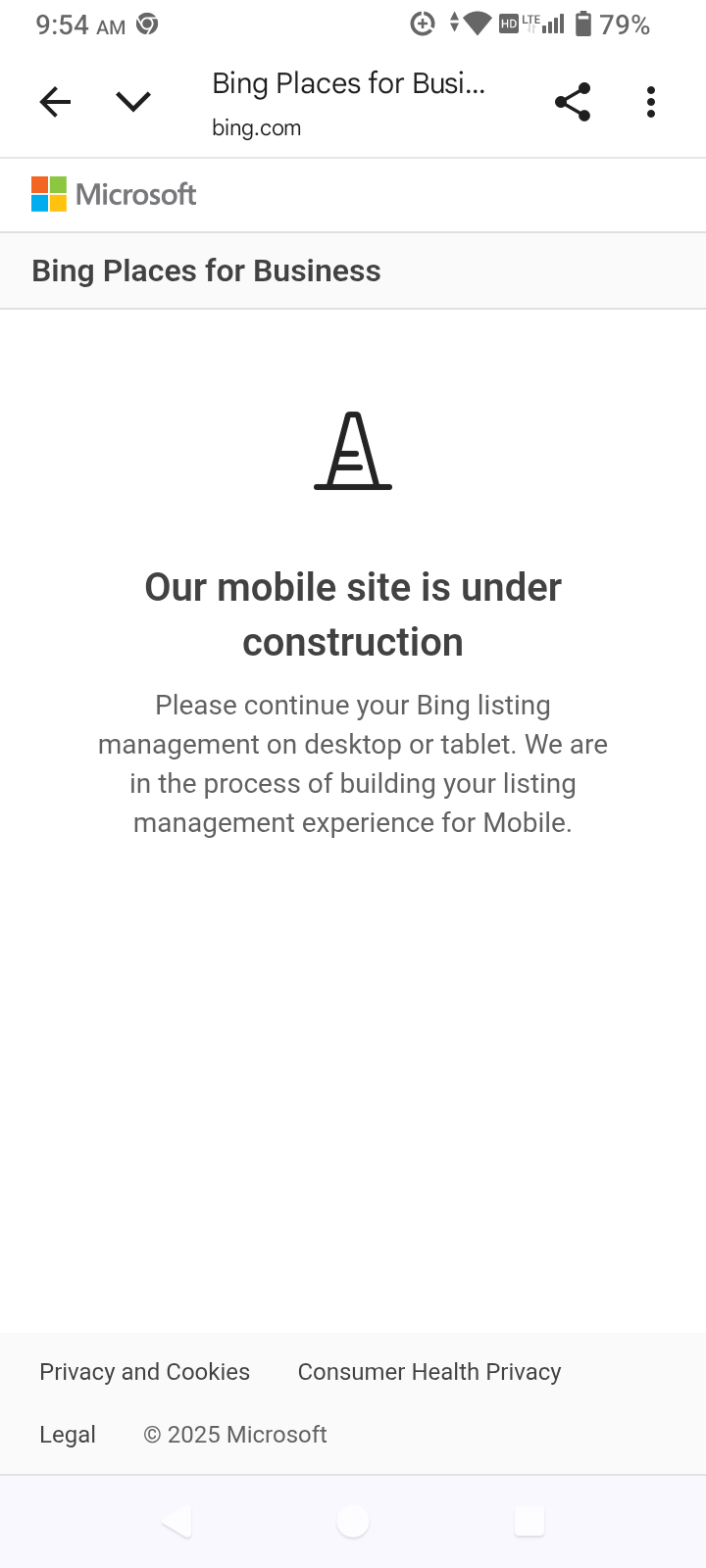The height and width of the screenshot is (1568, 706).
Task: Open the Legal link in the footer
Action: click(x=68, y=1435)
